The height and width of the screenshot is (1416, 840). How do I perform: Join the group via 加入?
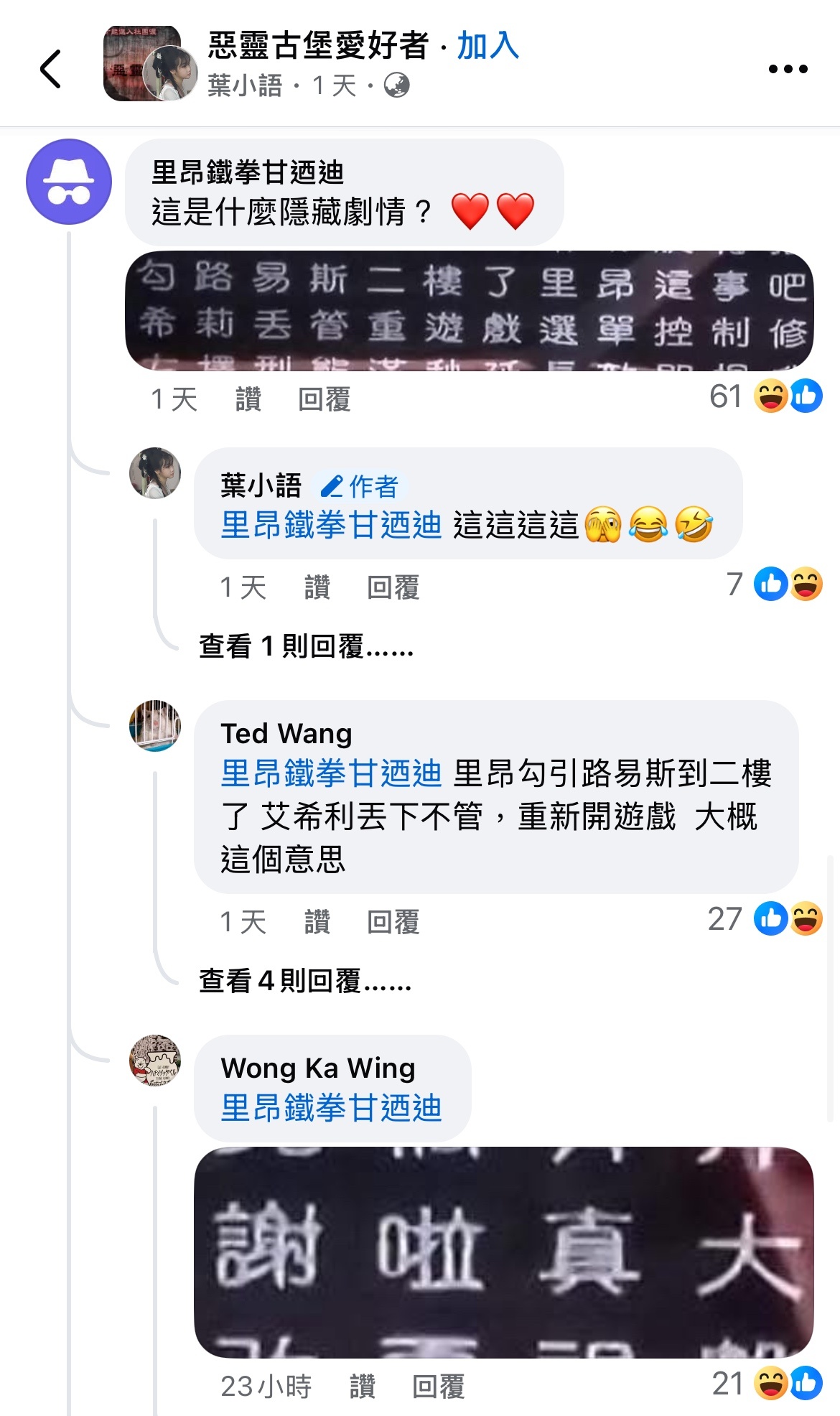click(487, 46)
